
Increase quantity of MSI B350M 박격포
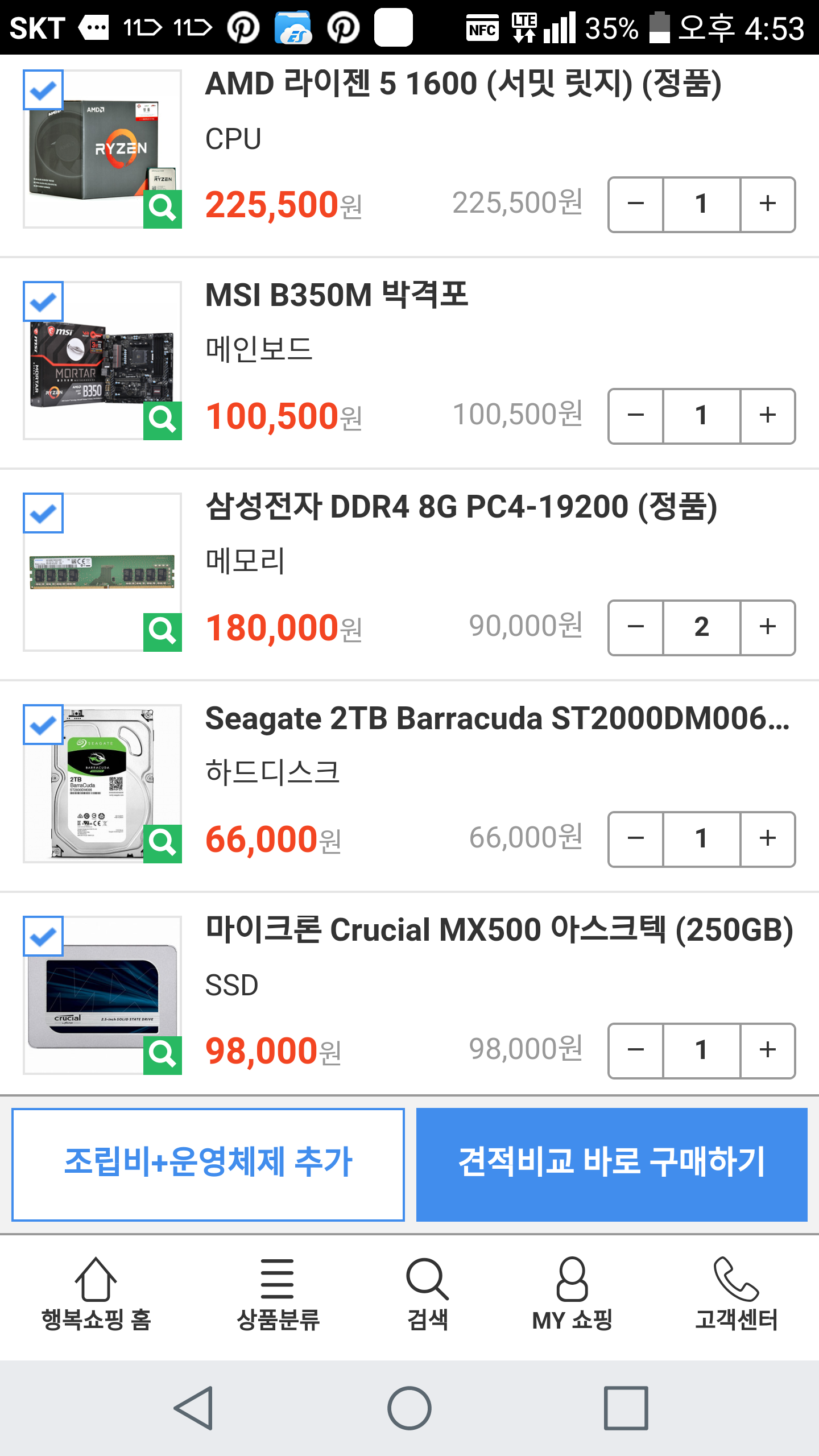coord(767,416)
